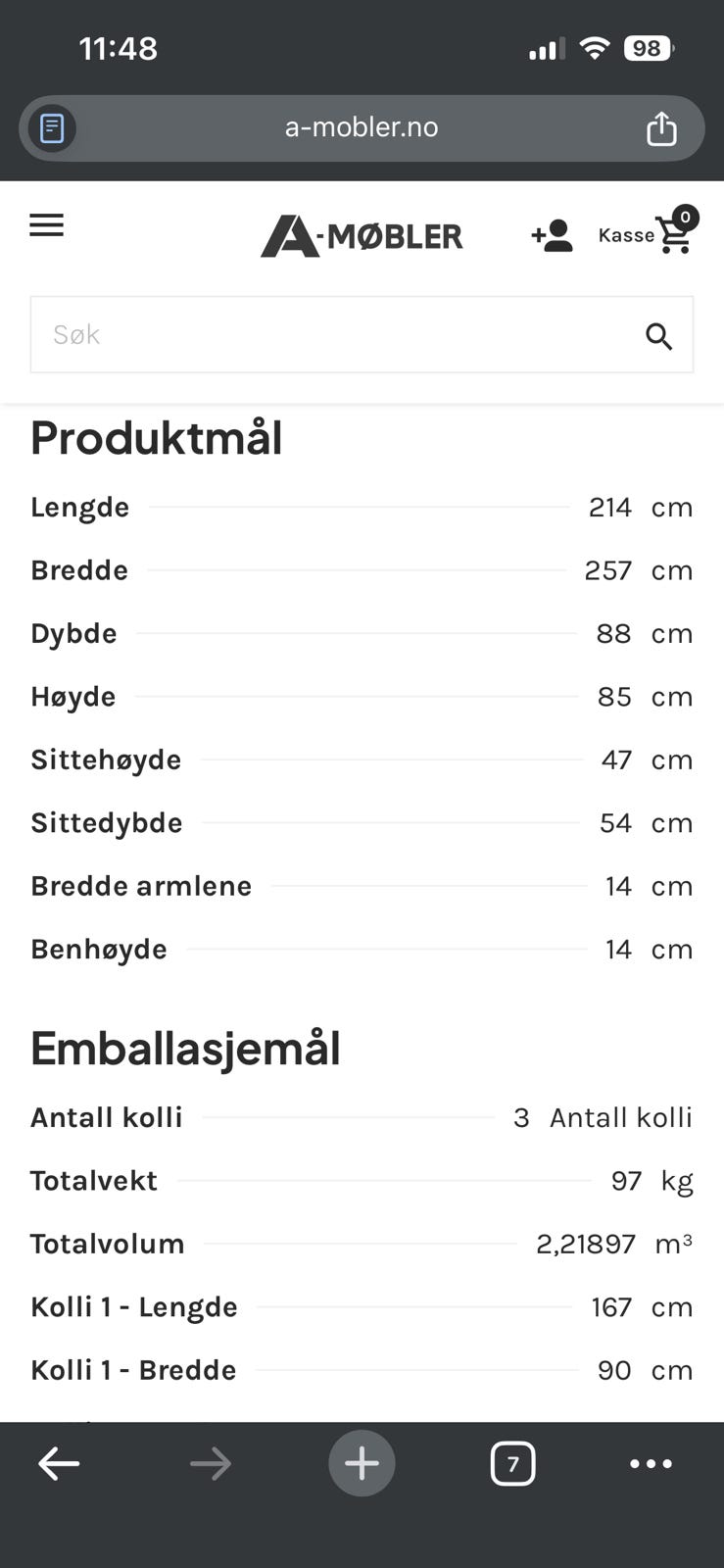Screen dimensions: 724x1568
Task: Click the A-MØBLER logo
Action: (x=362, y=236)
